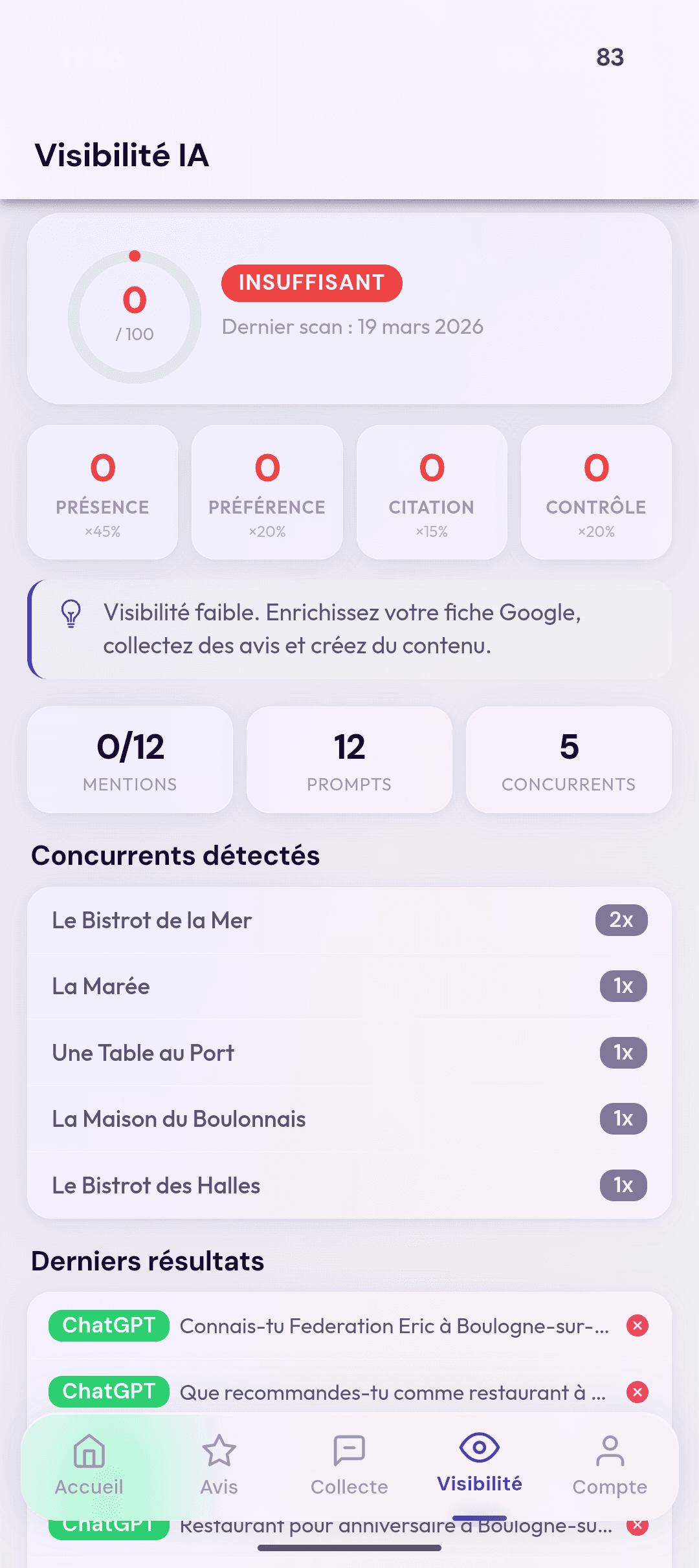The image size is (699, 1568).
Task: Tap the 1x badge next to La Marée
Action: tap(623, 986)
